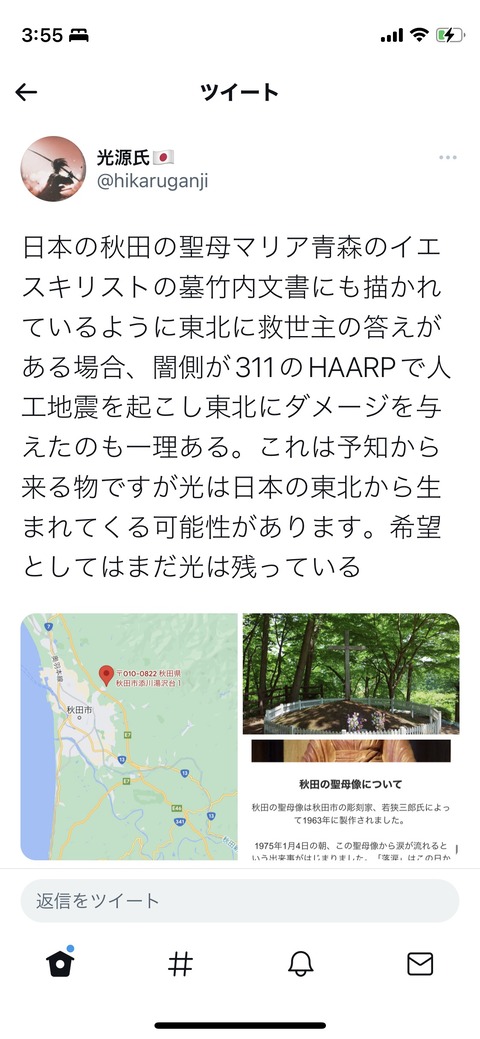
Task: Switch to the hashtag Explore tab
Action: coord(180,963)
